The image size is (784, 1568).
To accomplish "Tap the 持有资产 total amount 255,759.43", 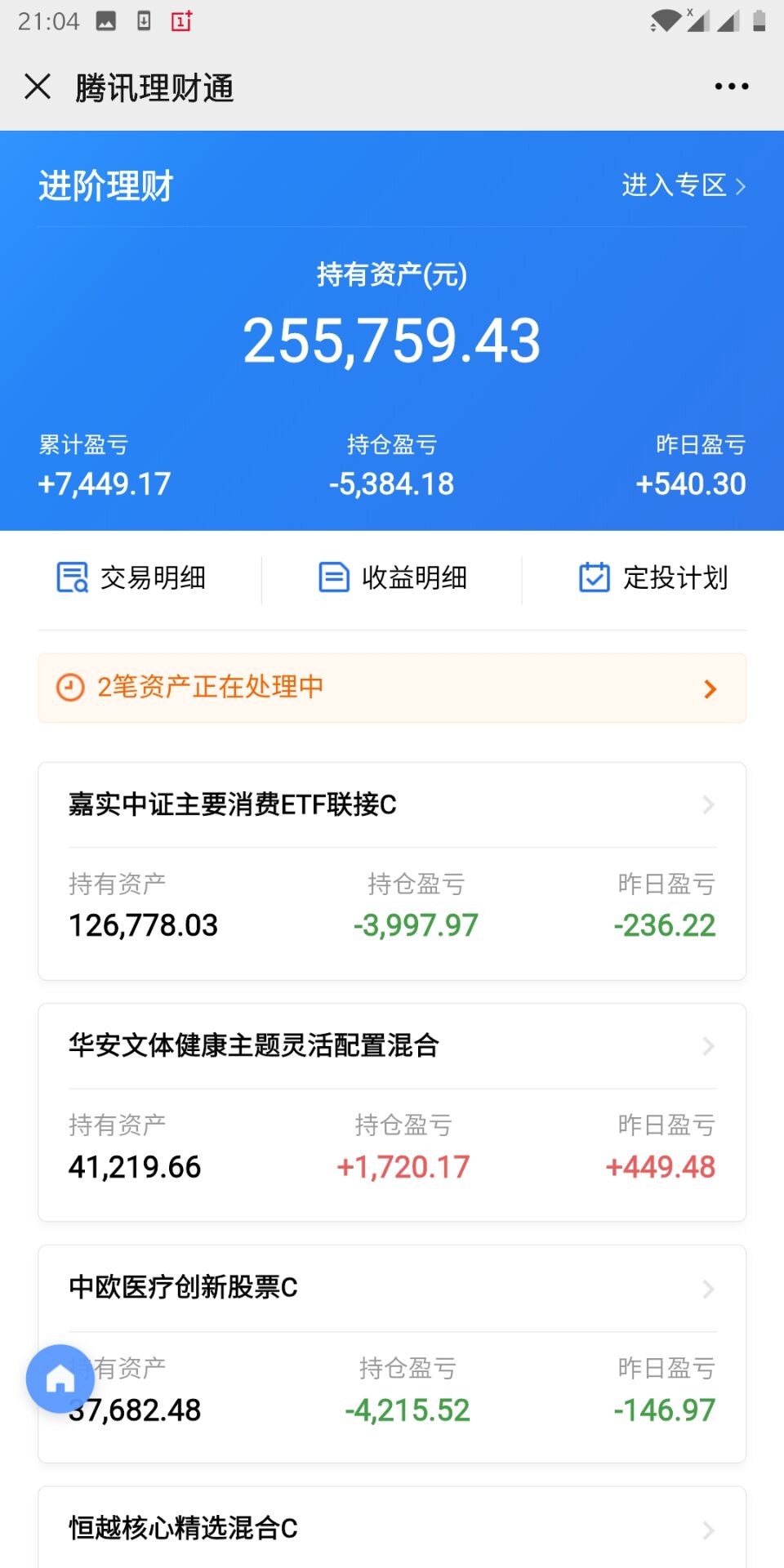I will [x=392, y=341].
